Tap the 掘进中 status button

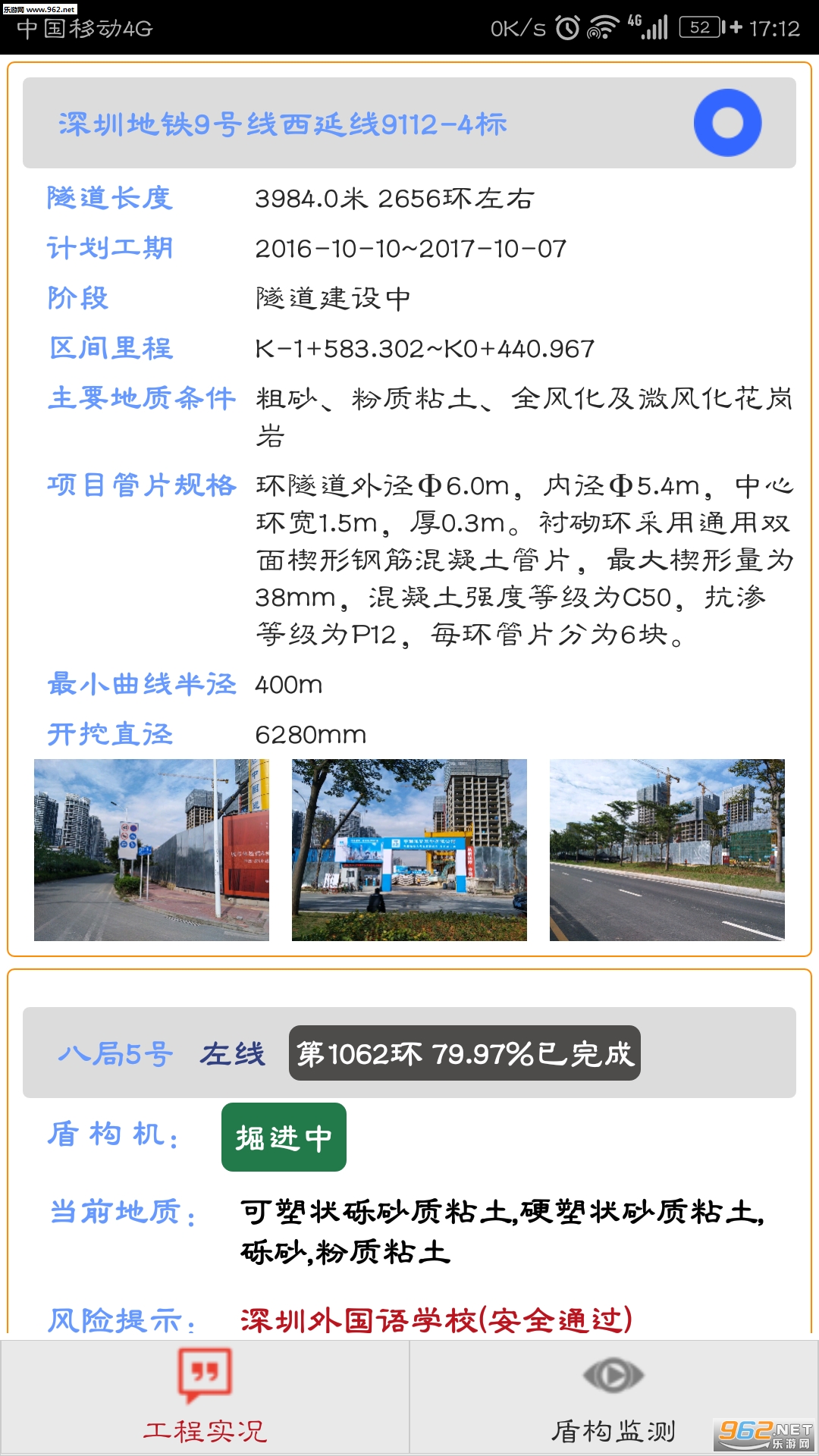point(284,1137)
